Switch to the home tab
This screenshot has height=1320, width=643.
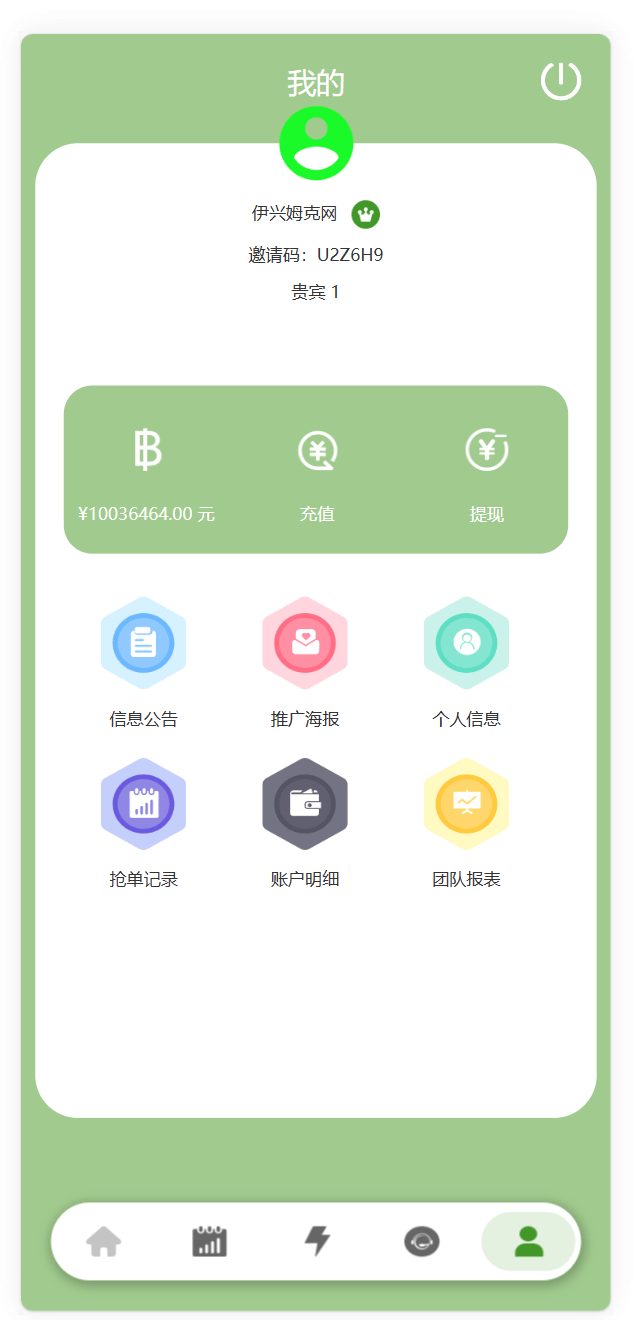coord(104,1241)
